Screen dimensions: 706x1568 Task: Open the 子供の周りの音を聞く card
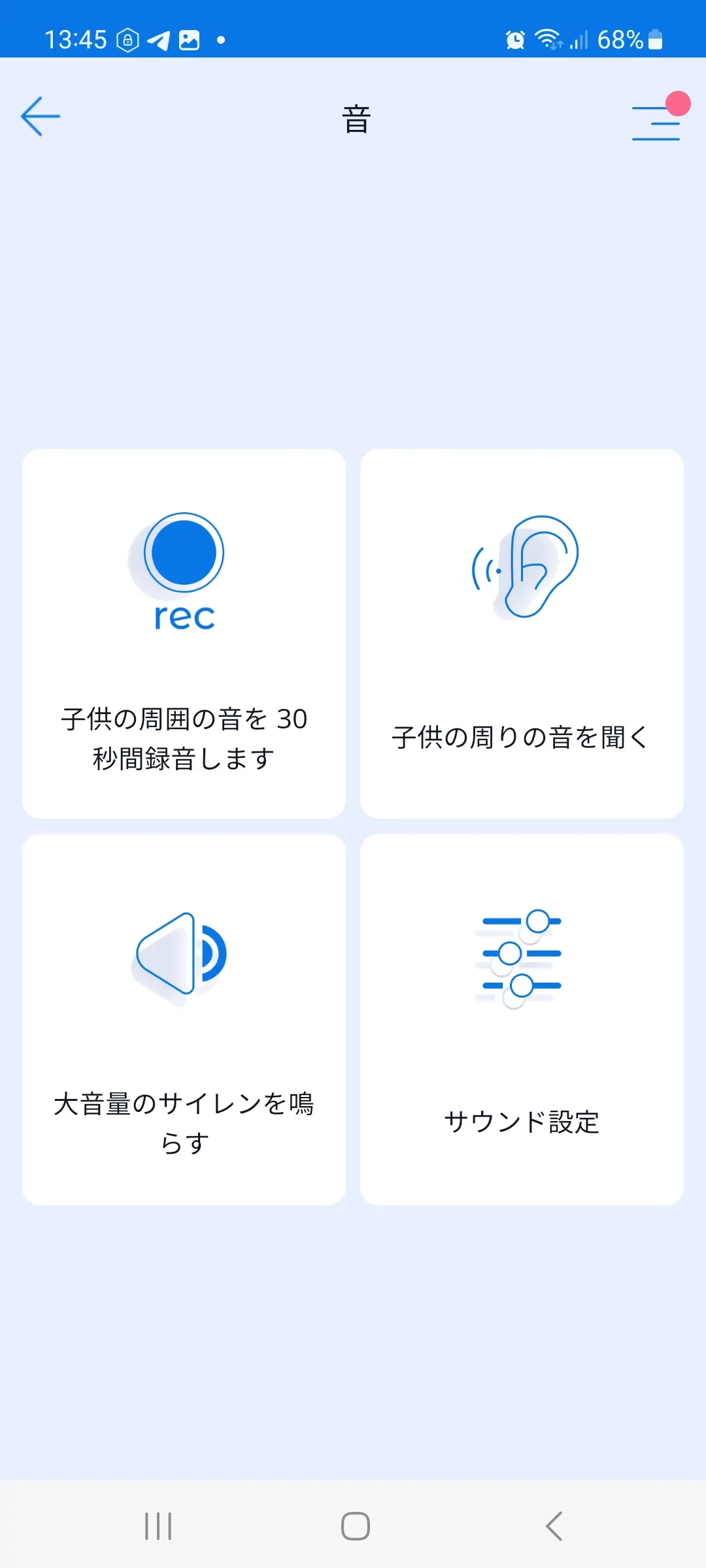click(522, 633)
